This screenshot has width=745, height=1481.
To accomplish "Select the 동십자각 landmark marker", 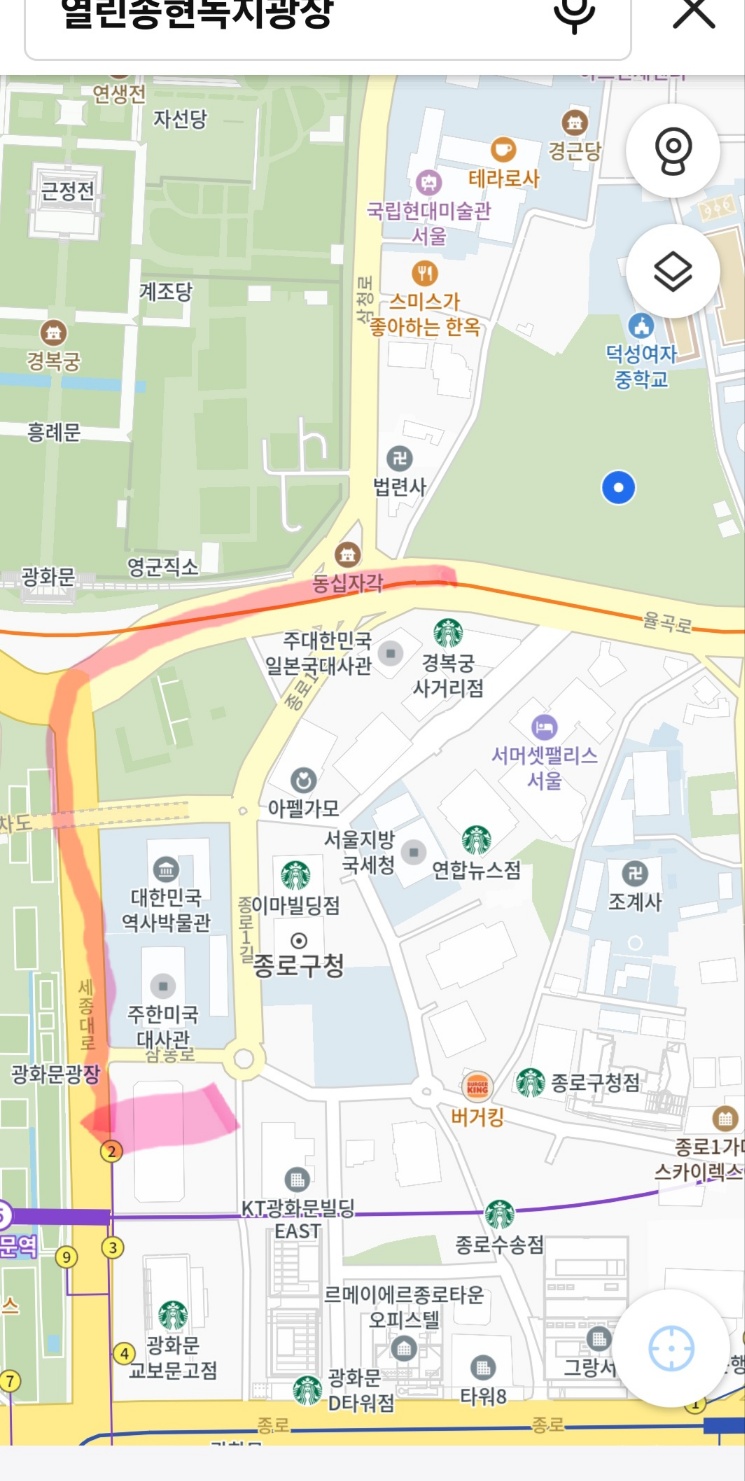I will [348, 553].
